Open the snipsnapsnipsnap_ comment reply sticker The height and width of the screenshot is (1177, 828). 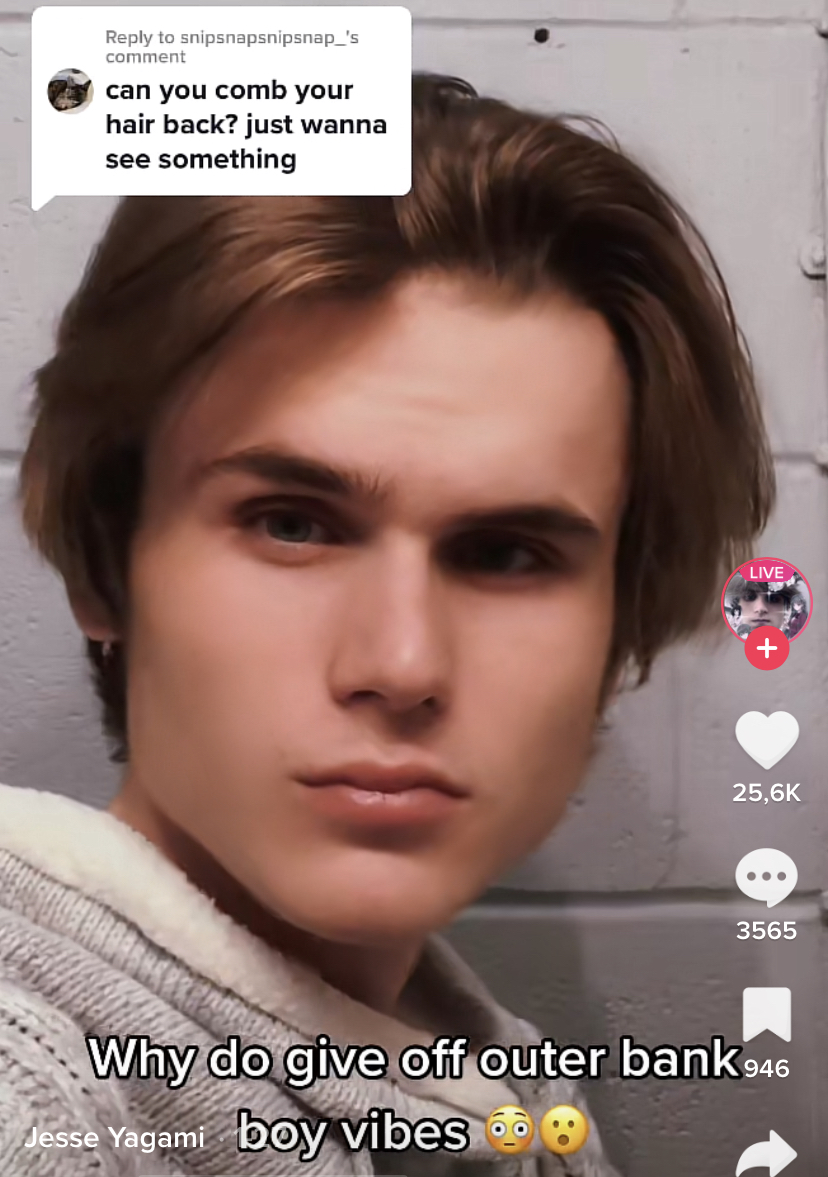(222, 103)
